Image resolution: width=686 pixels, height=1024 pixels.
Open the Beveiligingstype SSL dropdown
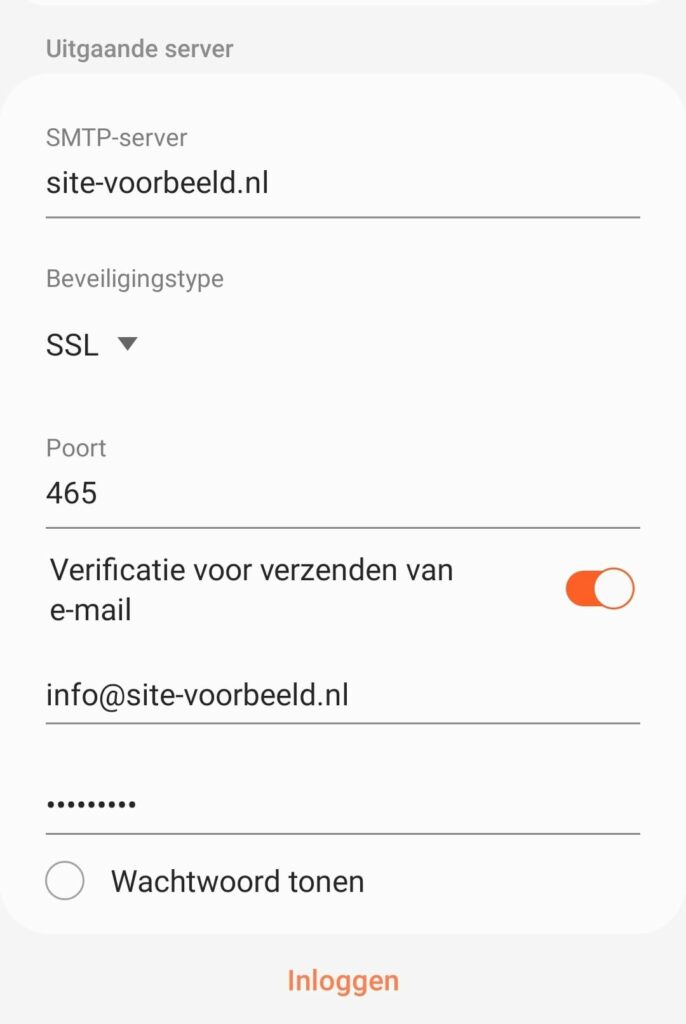(91, 346)
